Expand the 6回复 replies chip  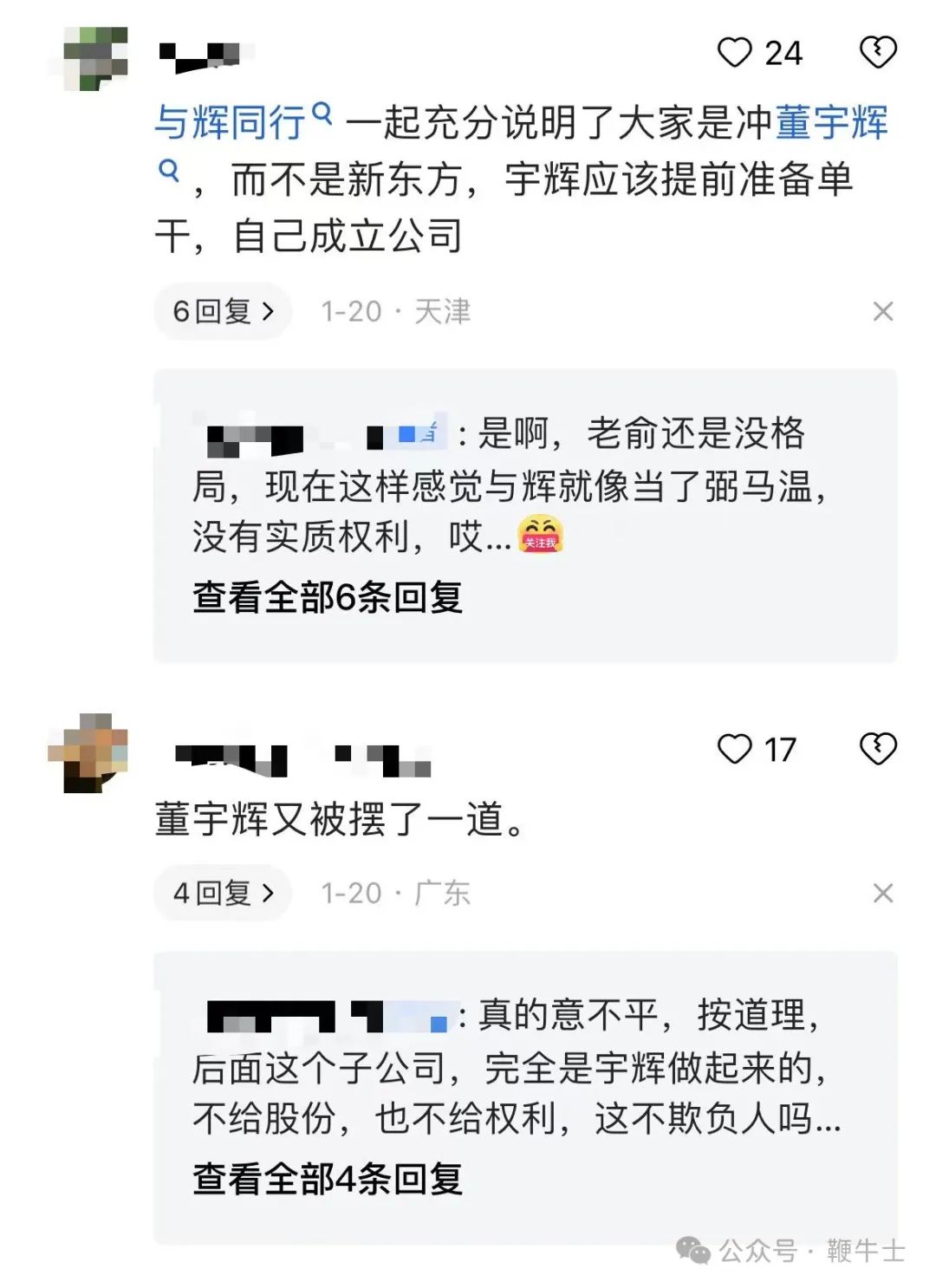pos(223,311)
